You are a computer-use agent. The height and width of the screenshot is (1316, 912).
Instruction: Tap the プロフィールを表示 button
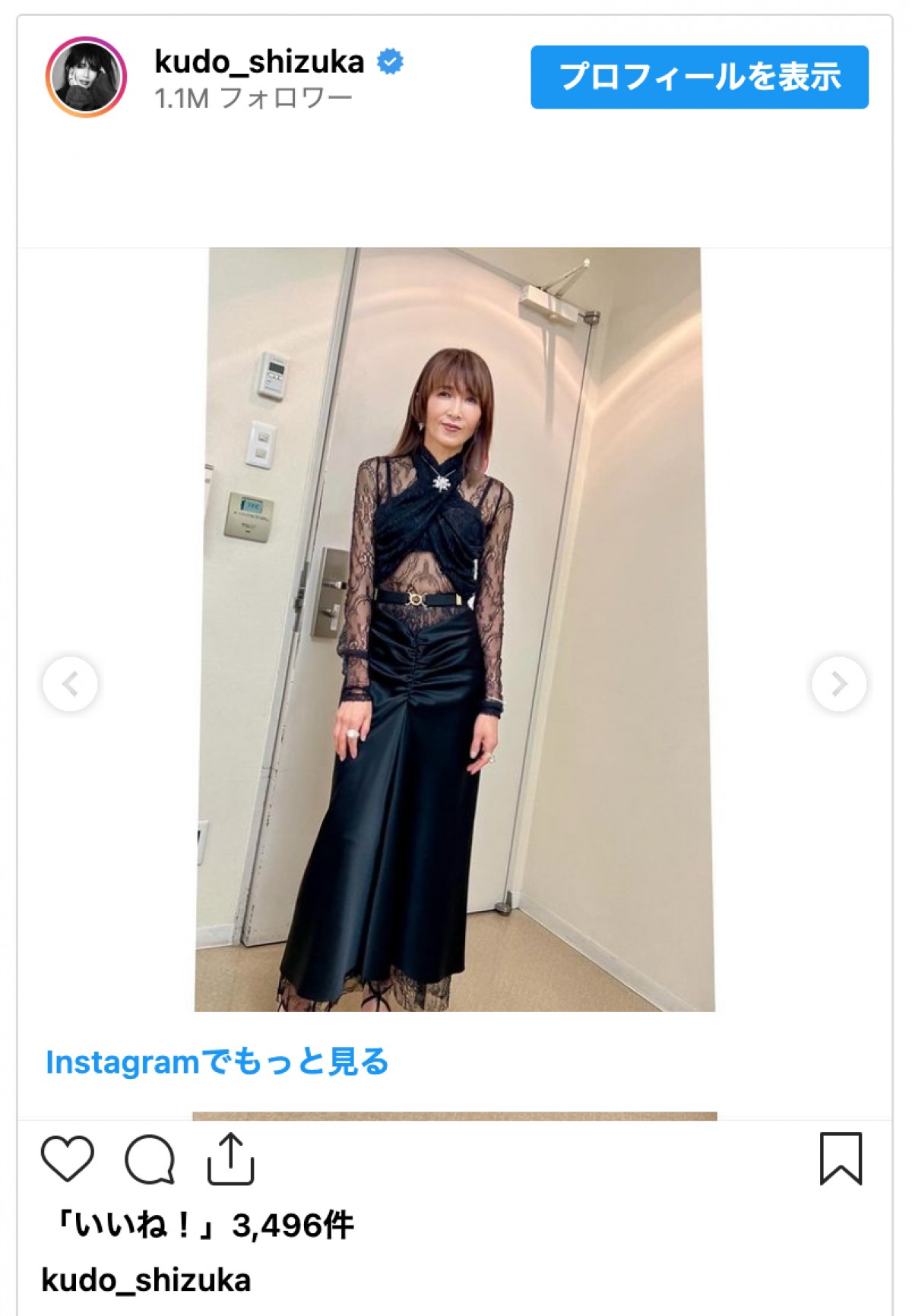click(x=699, y=77)
